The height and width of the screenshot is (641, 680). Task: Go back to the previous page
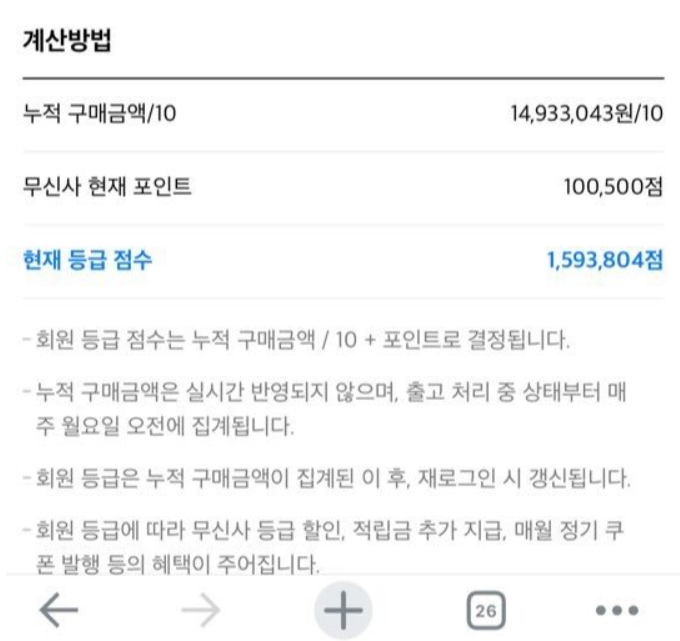click(58, 610)
